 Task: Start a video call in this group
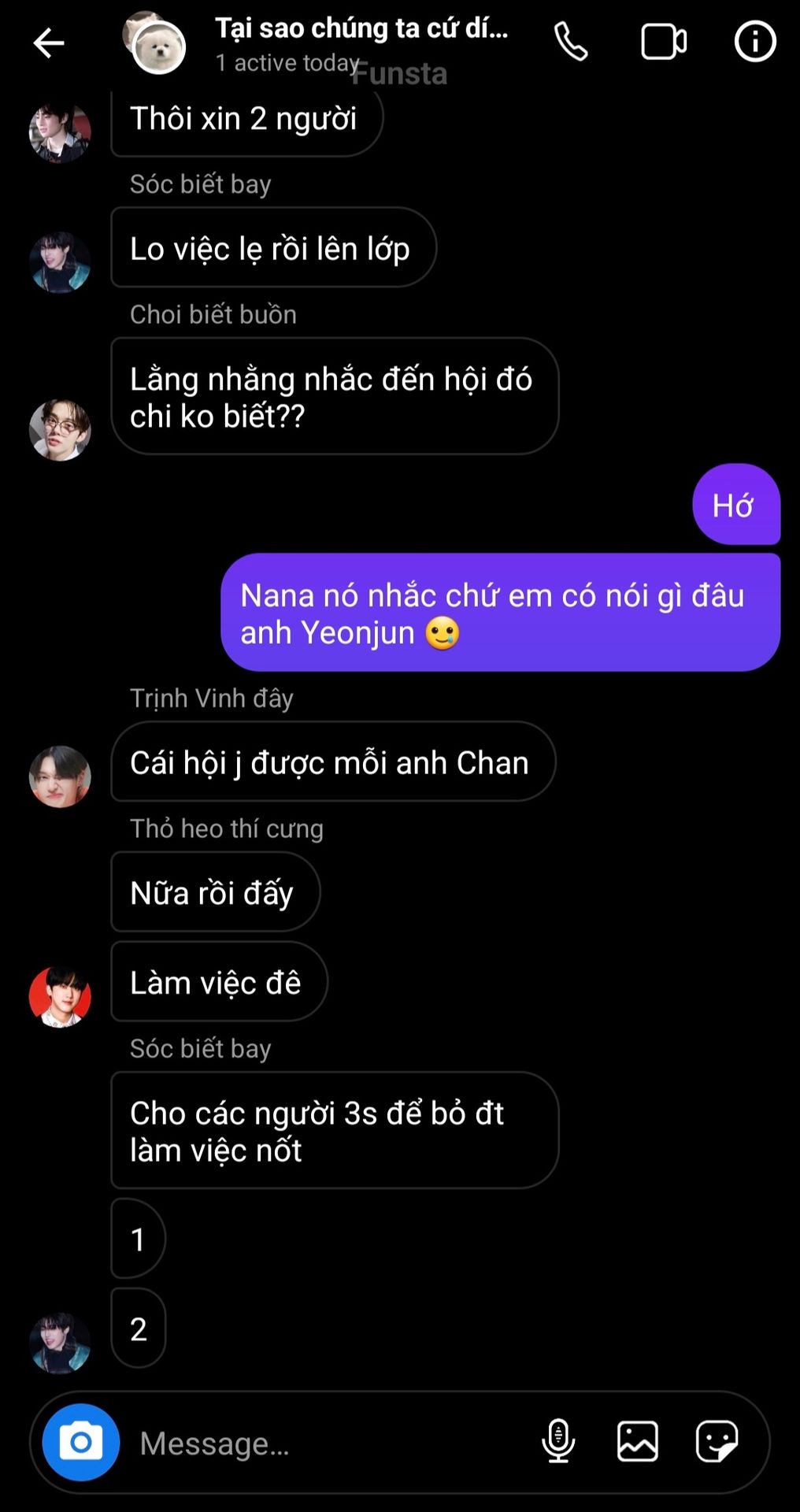point(664,42)
